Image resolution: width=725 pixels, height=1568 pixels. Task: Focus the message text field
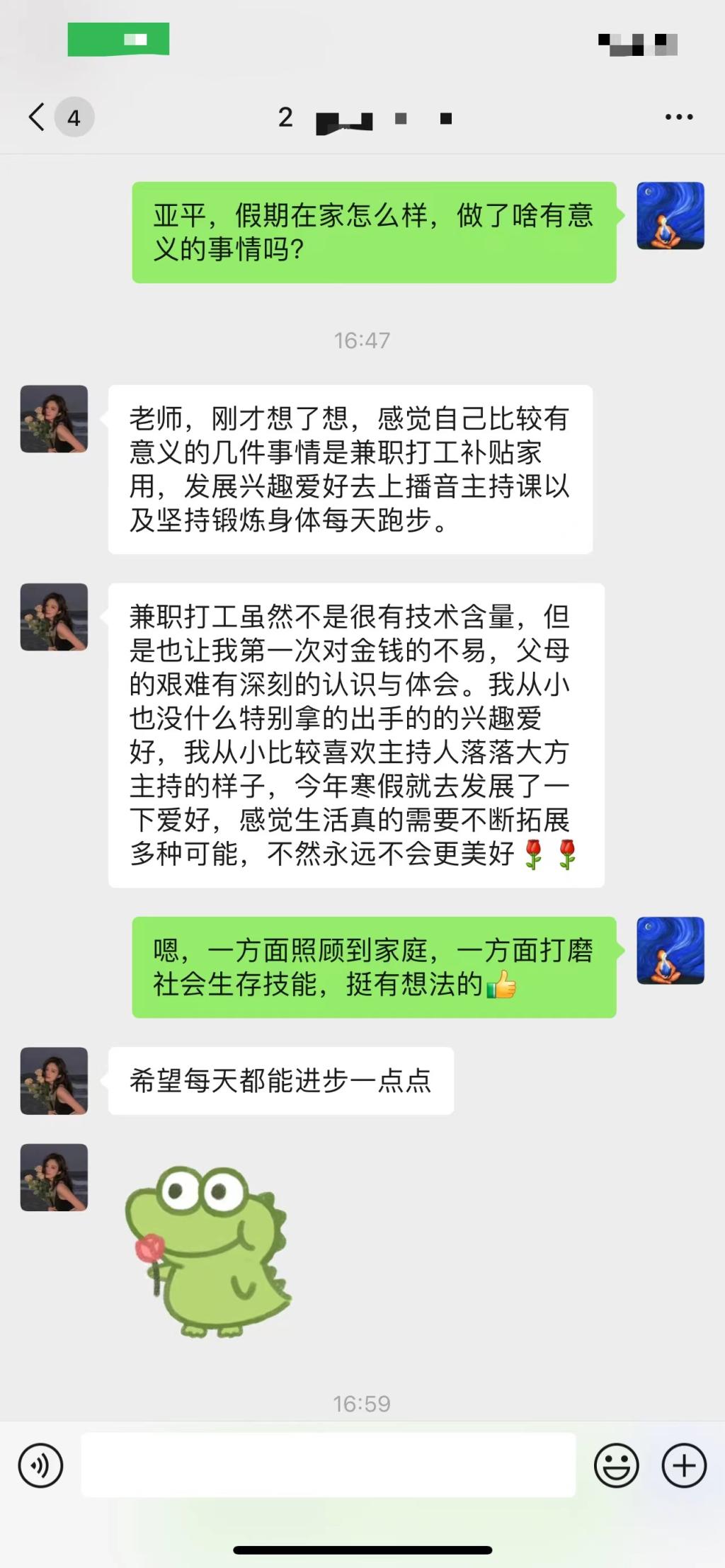pos(328,1465)
